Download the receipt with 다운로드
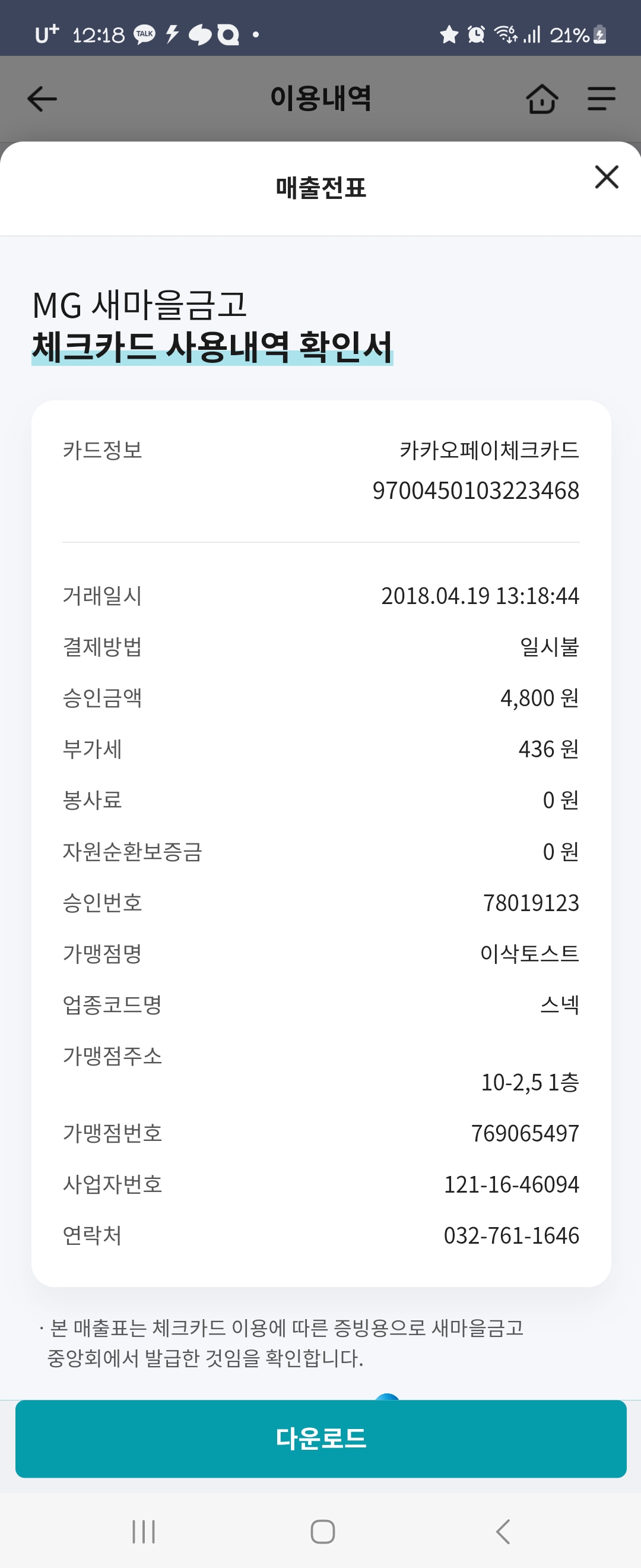Screen dimensions: 641x1568 (320, 1439)
